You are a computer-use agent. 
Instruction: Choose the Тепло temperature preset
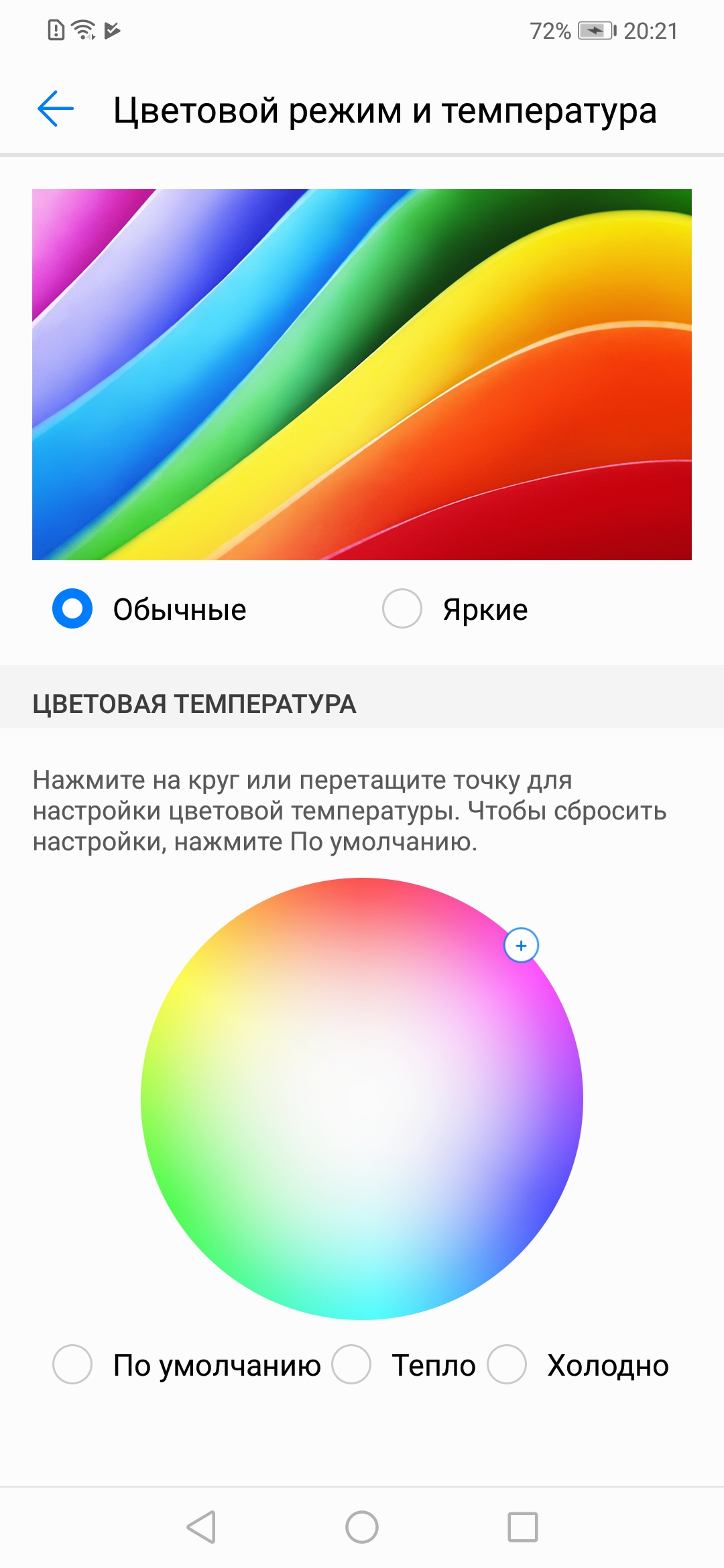[351, 1364]
